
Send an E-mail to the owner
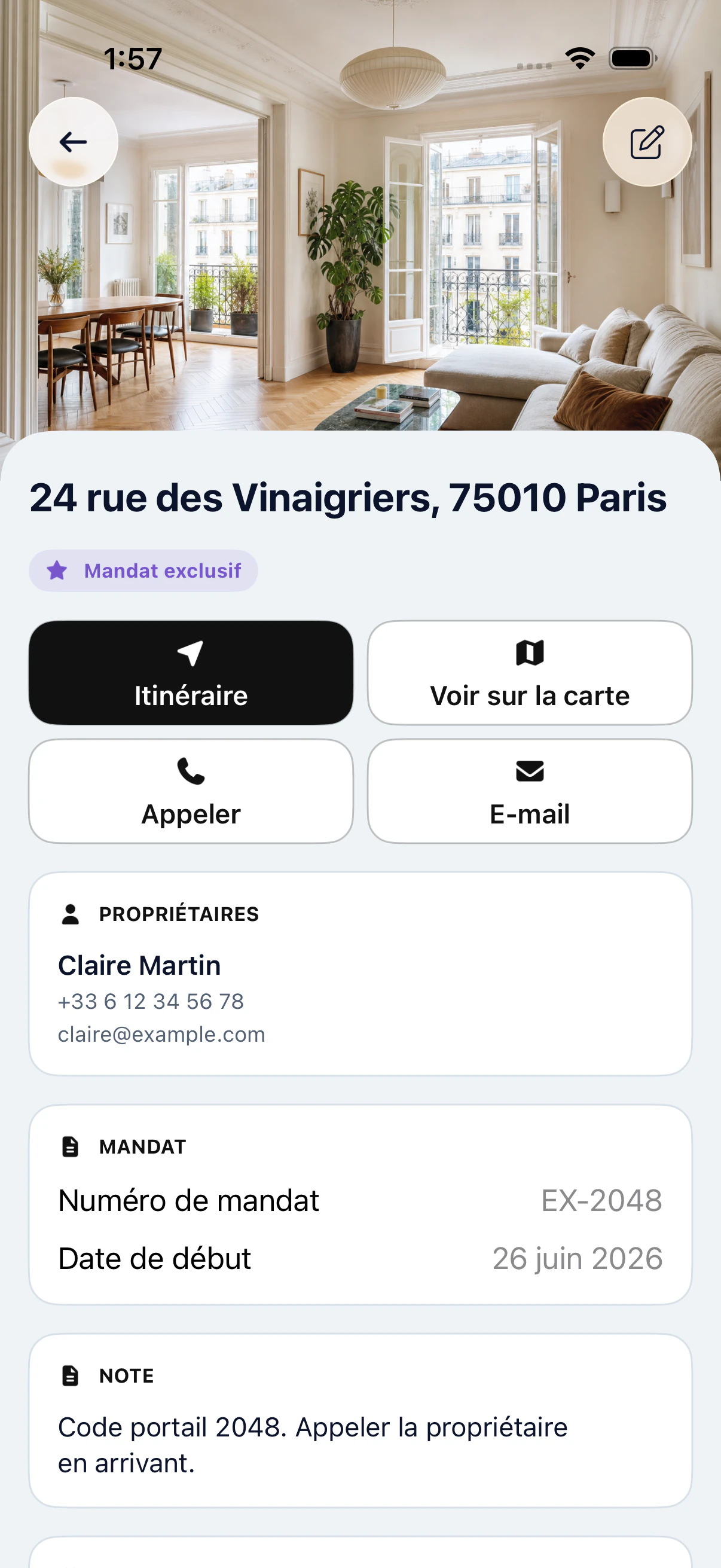coord(529,791)
